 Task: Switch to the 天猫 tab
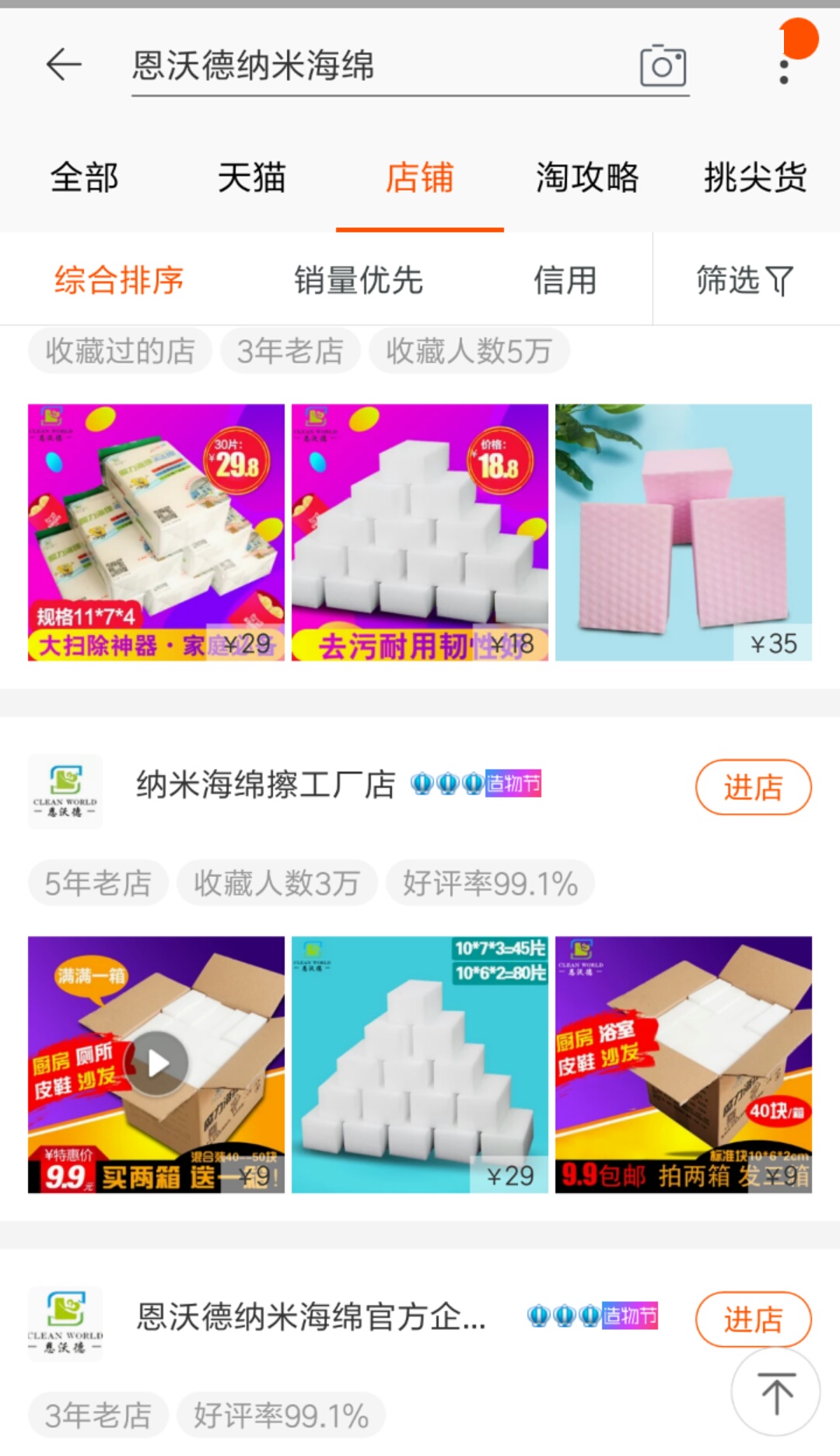coord(252,177)
